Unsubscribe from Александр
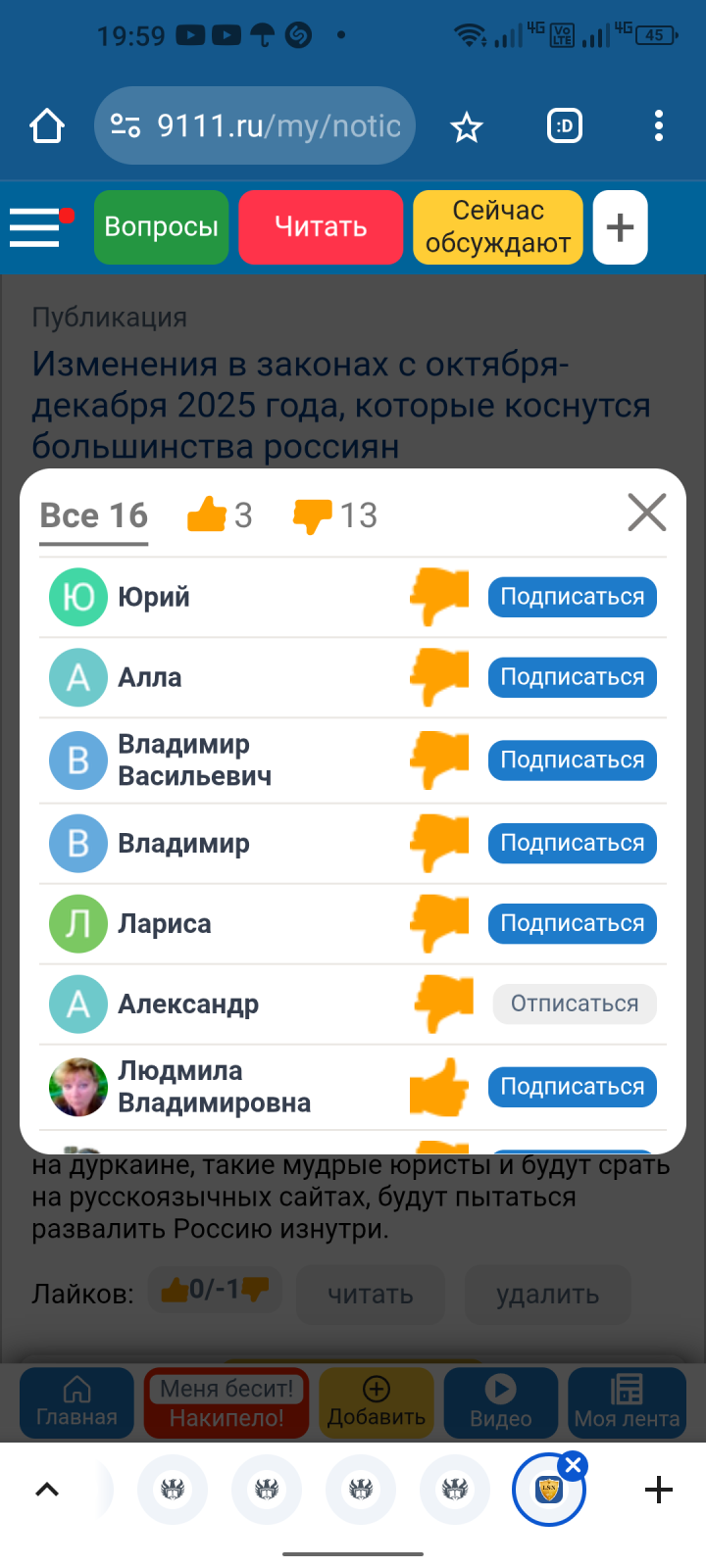Image resolution: width=706 pixels, height=1568 pixels. click(x=575, y=1004)
